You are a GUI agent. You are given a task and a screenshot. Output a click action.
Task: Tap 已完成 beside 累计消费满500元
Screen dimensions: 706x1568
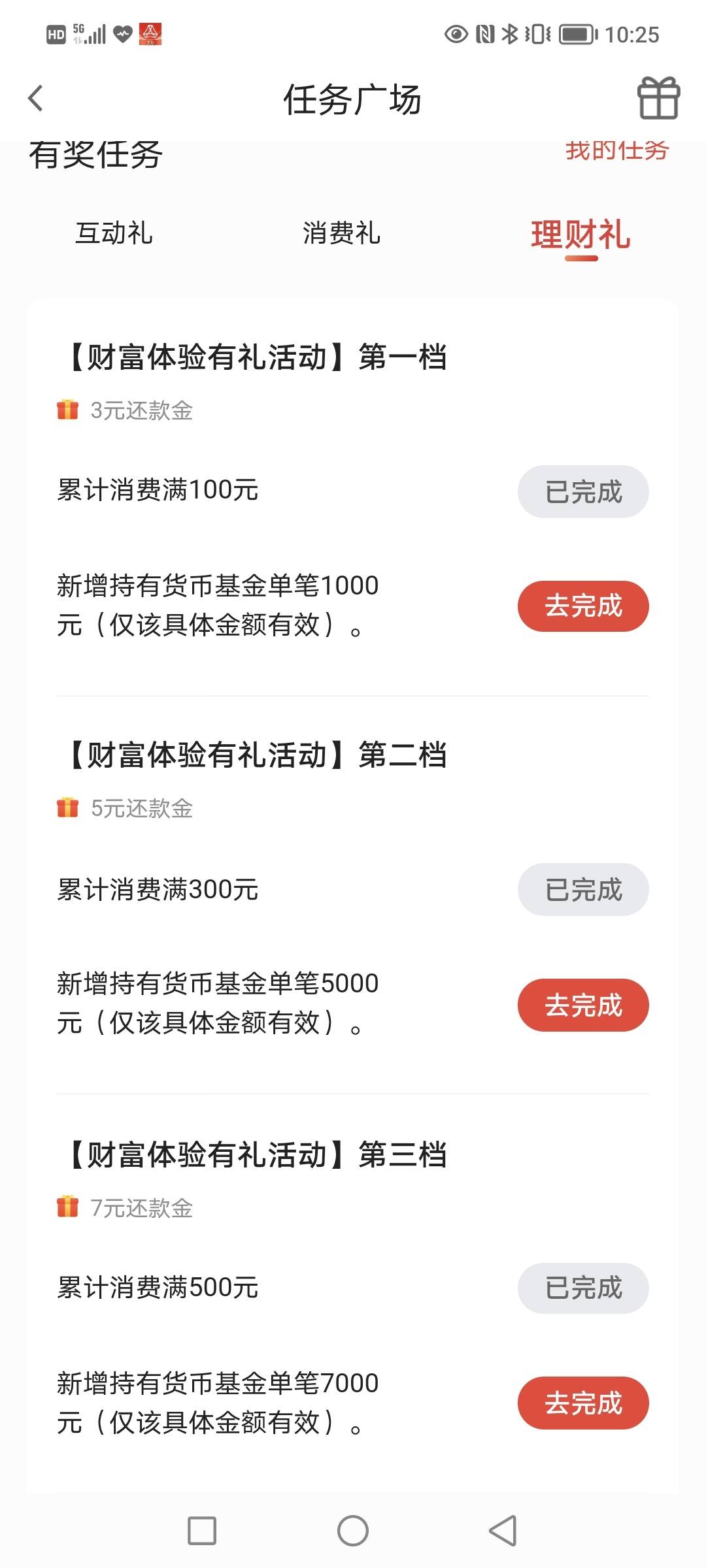[583, 1288]
